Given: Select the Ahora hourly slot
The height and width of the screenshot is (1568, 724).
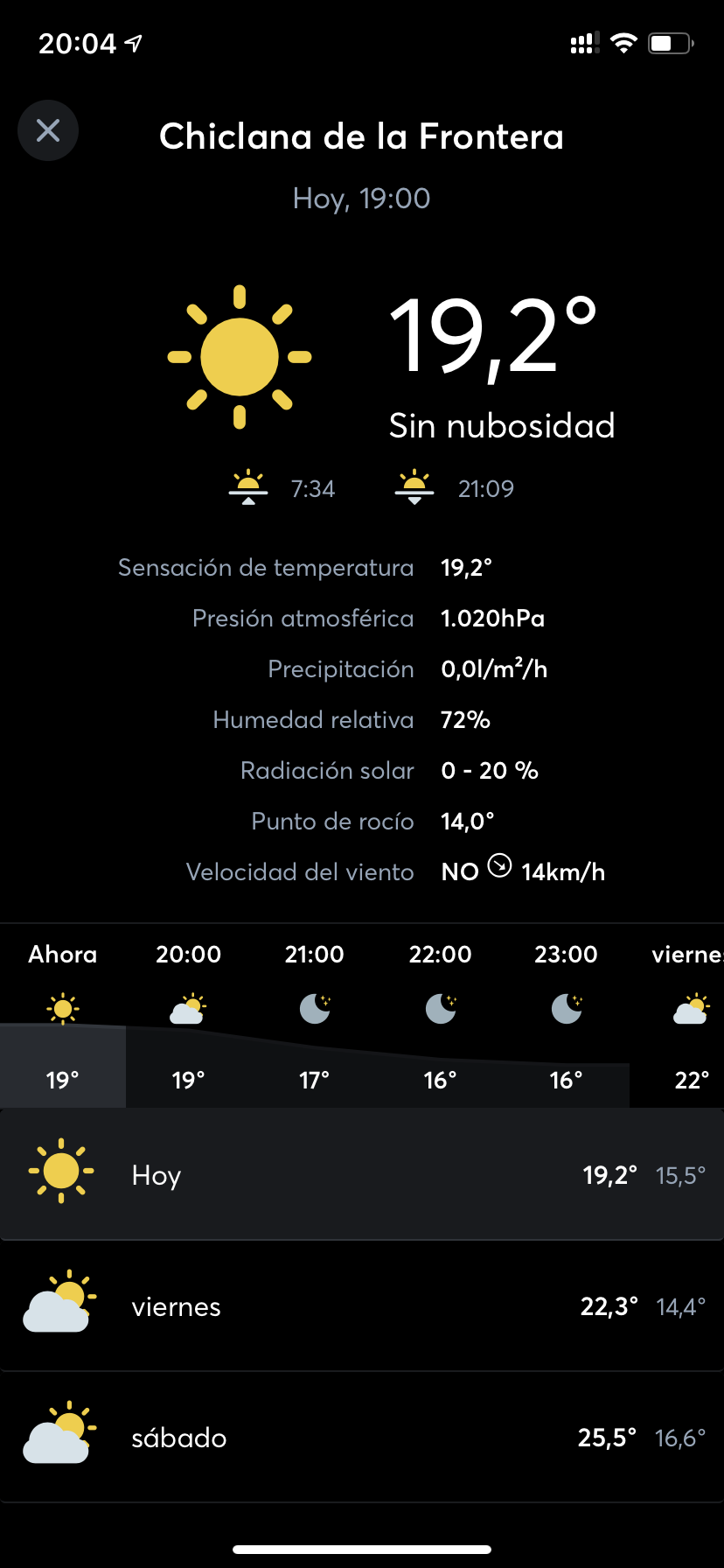Looking at the screenshot, I should [63, 1018].
